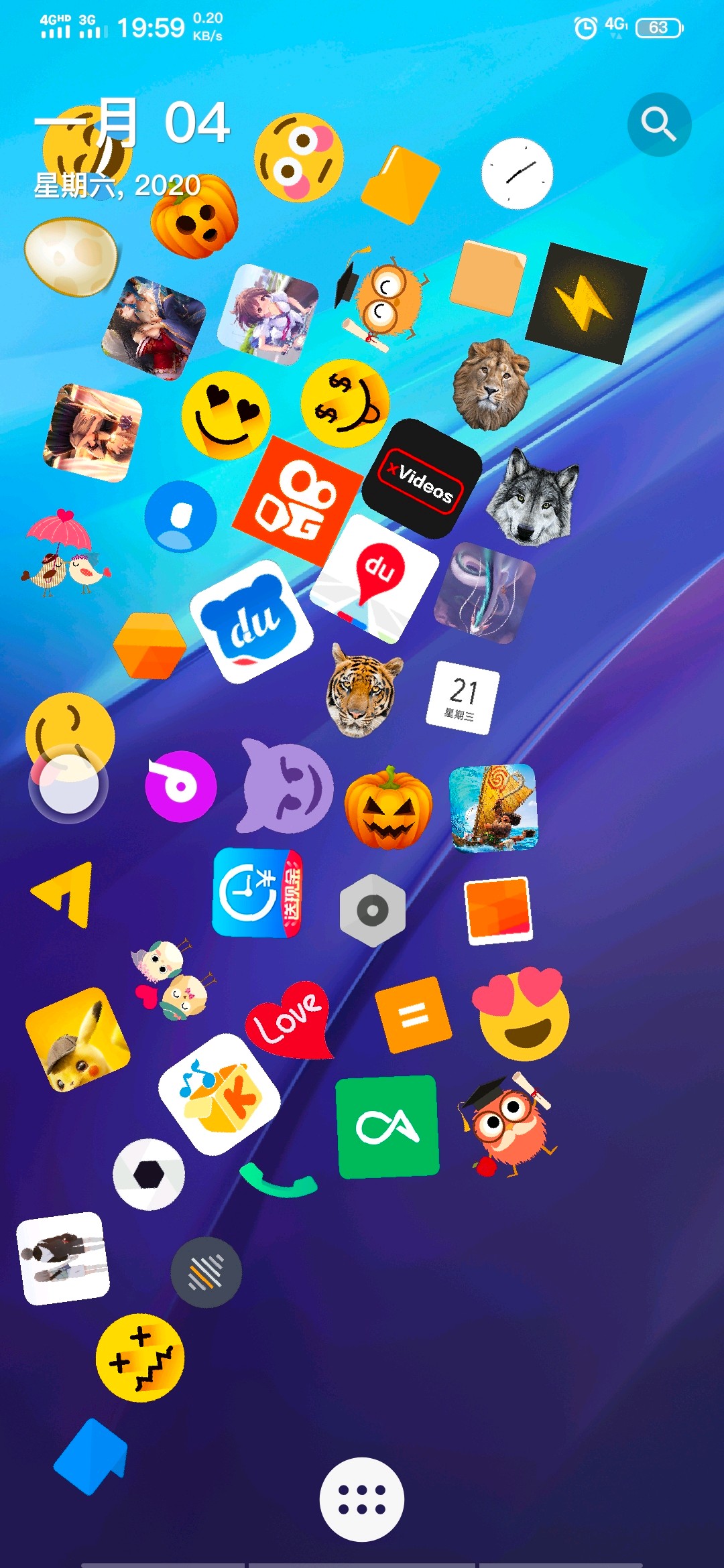Open the gray hexagon settings icon

372,910
